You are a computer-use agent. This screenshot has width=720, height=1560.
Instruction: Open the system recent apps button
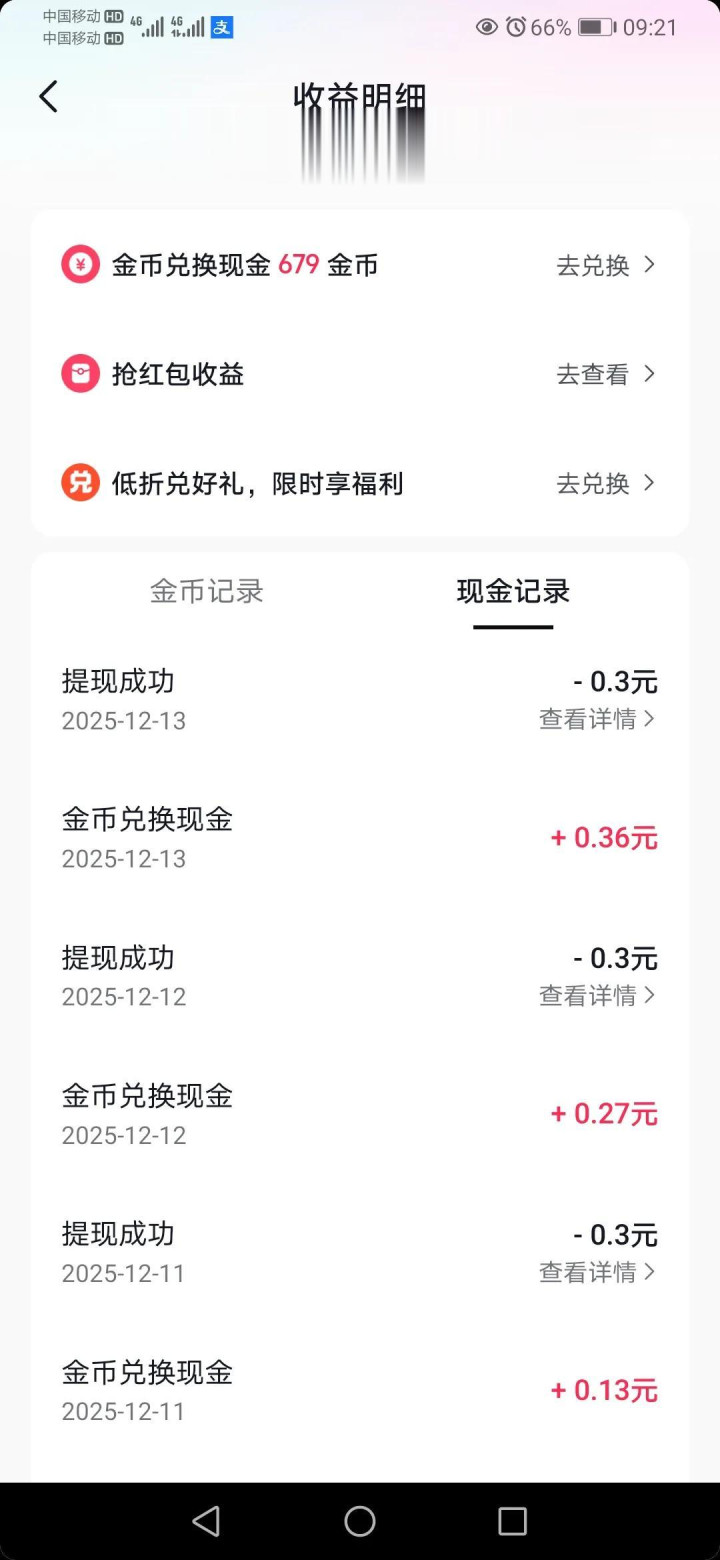[512, 1521]
